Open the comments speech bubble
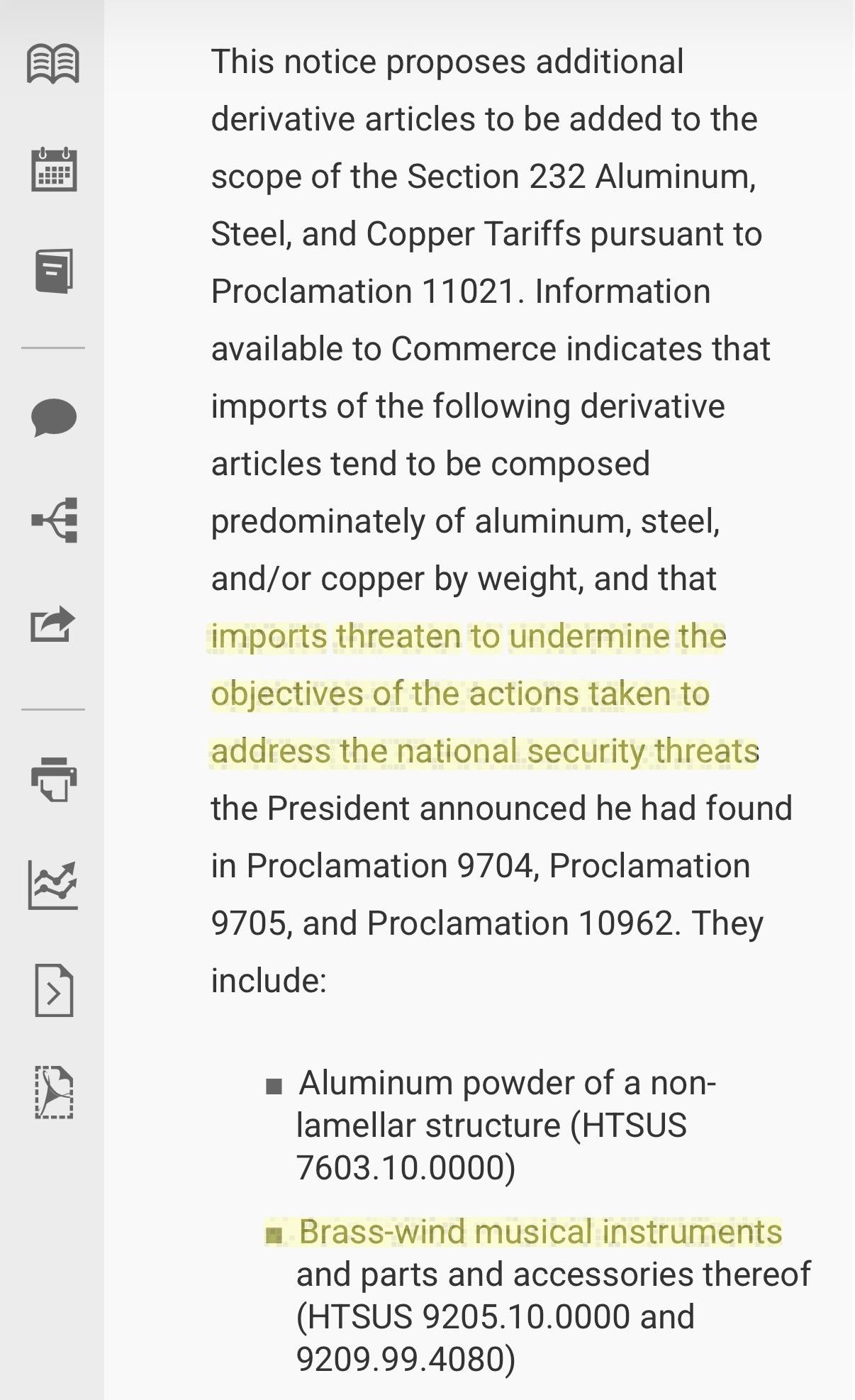 point(54,418)
